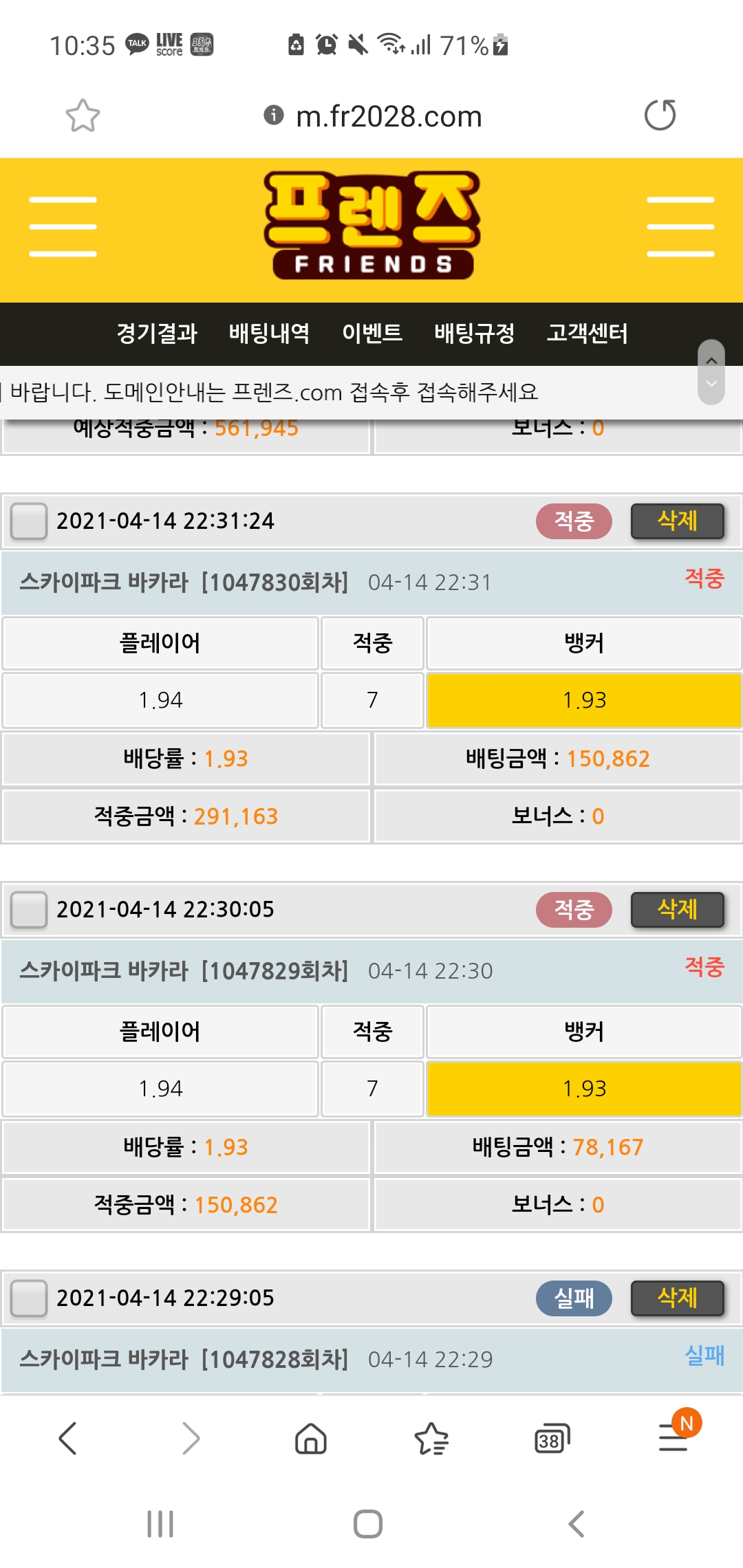Go to the browser home page
The height and width of the screenshot is (1568, 743).
(311, 1439)
